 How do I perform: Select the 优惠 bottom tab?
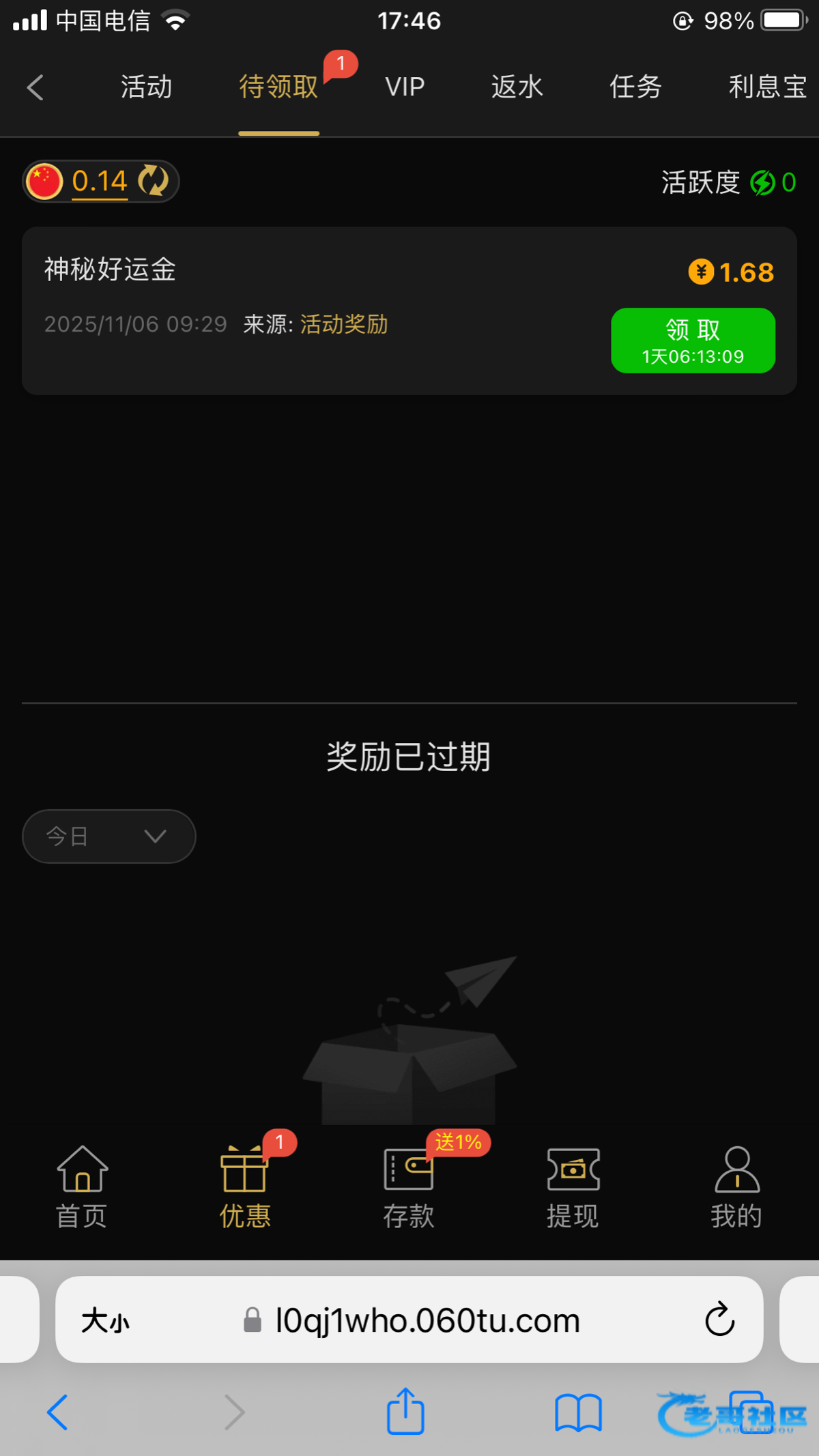(245, 1187)
